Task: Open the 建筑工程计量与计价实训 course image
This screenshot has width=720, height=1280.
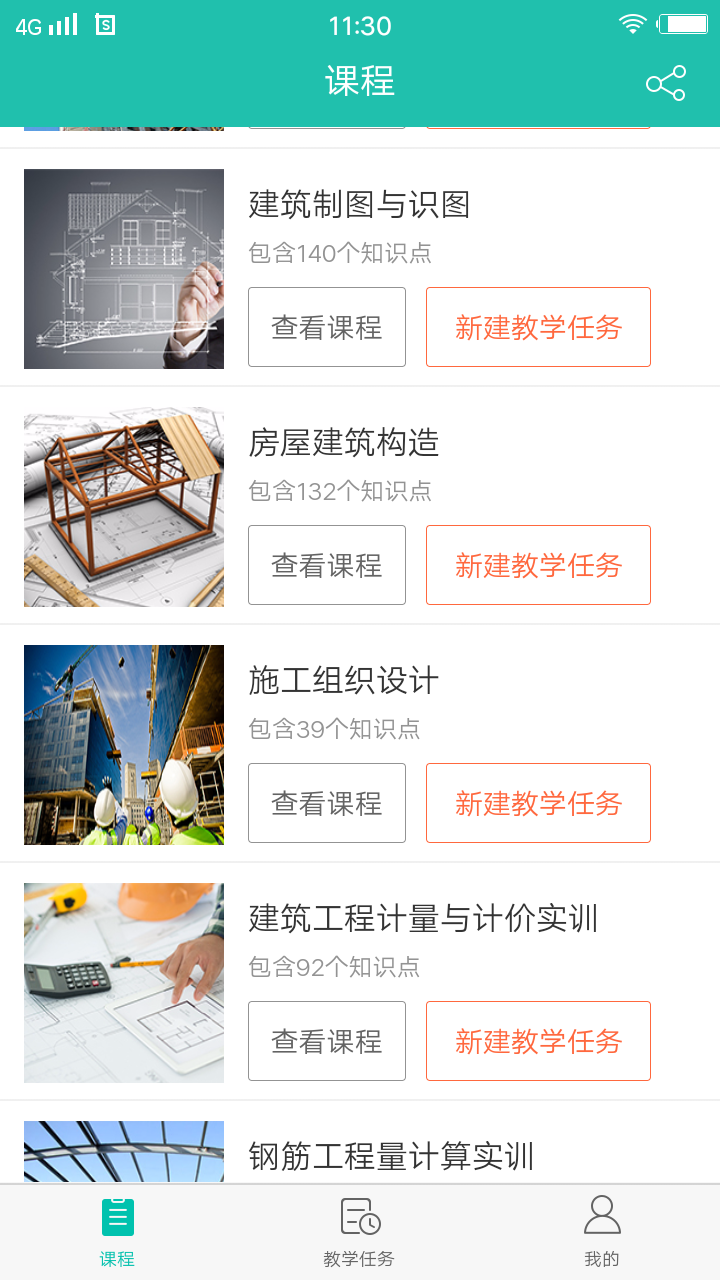Action: point(124,983)
